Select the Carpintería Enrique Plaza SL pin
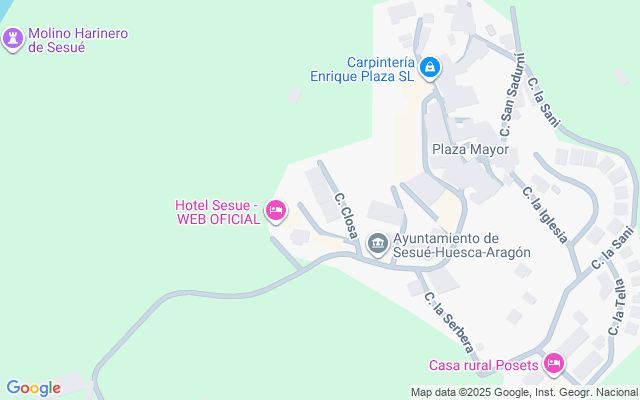 tap(429, 67)
